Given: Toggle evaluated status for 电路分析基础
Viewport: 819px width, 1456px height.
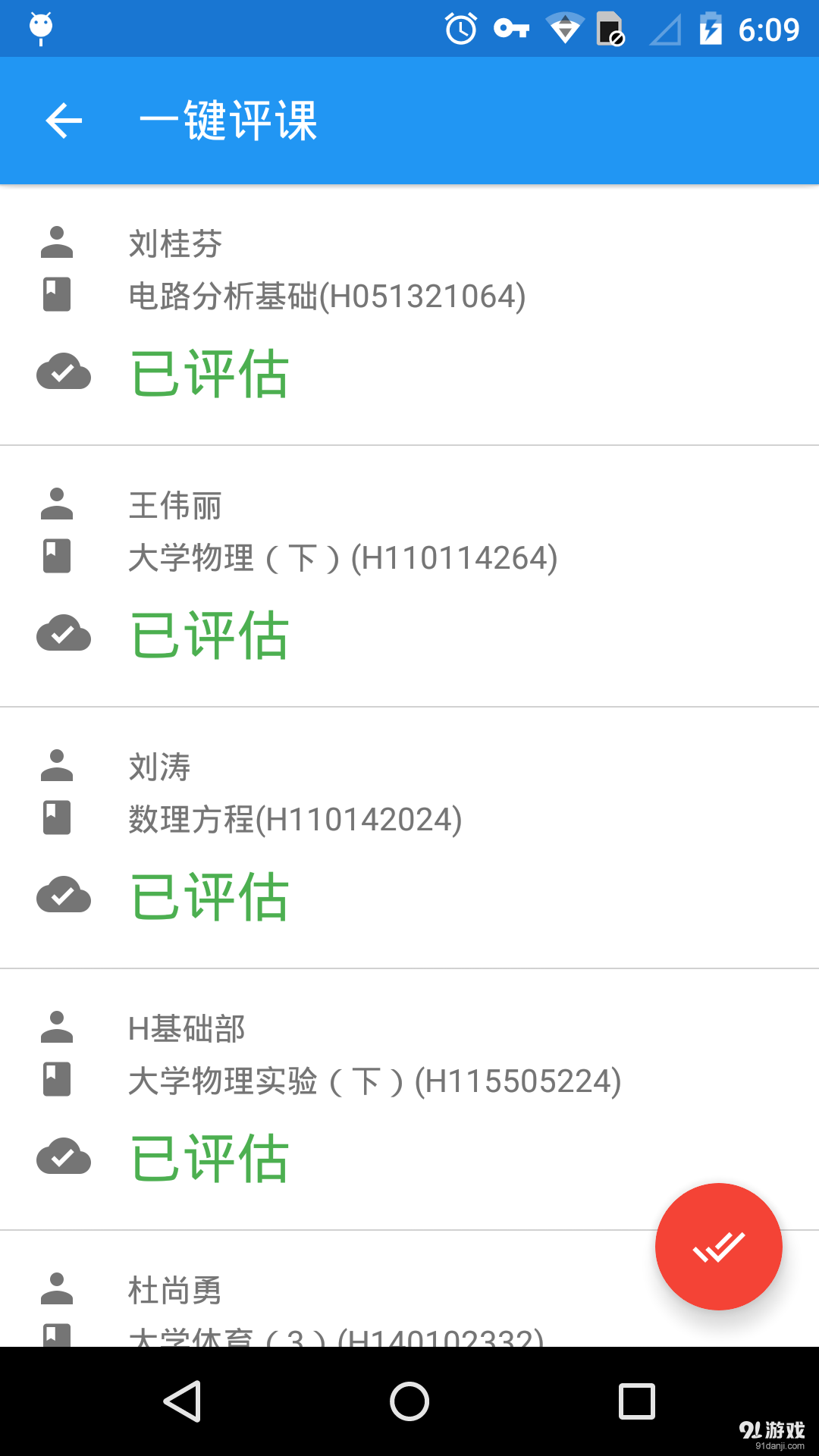Looking at the screenshot, I should 64,373.
